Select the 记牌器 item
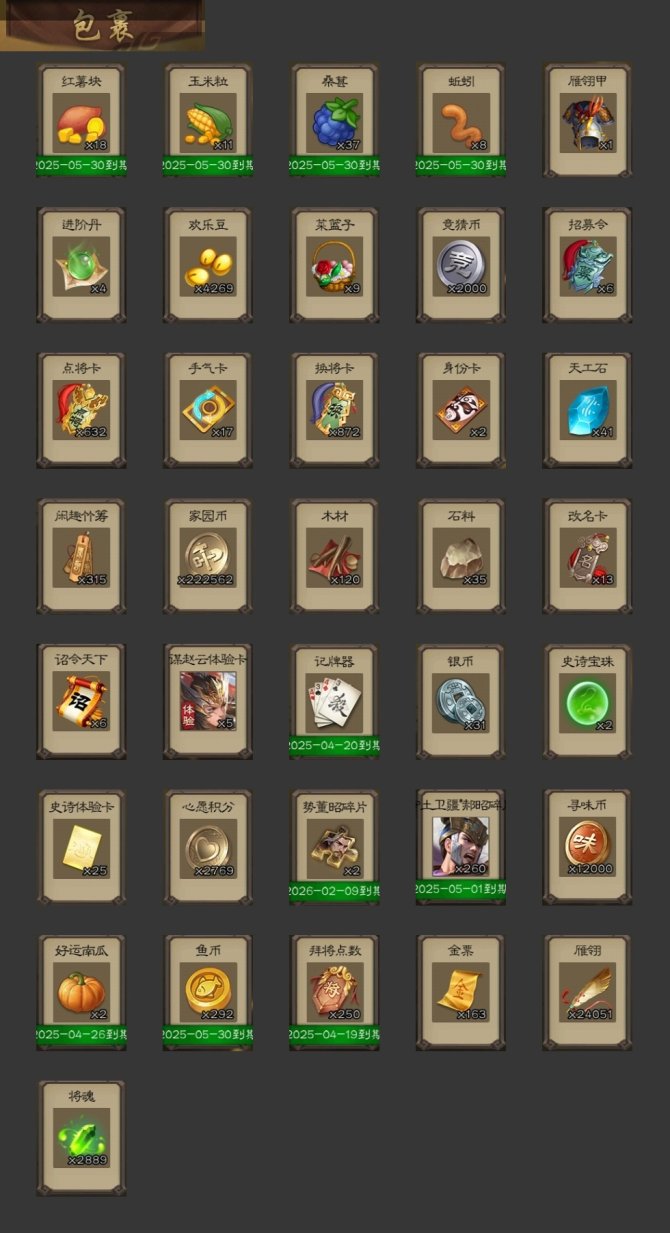The height and width of the screenshot is (1233, 670). (335, 701)
